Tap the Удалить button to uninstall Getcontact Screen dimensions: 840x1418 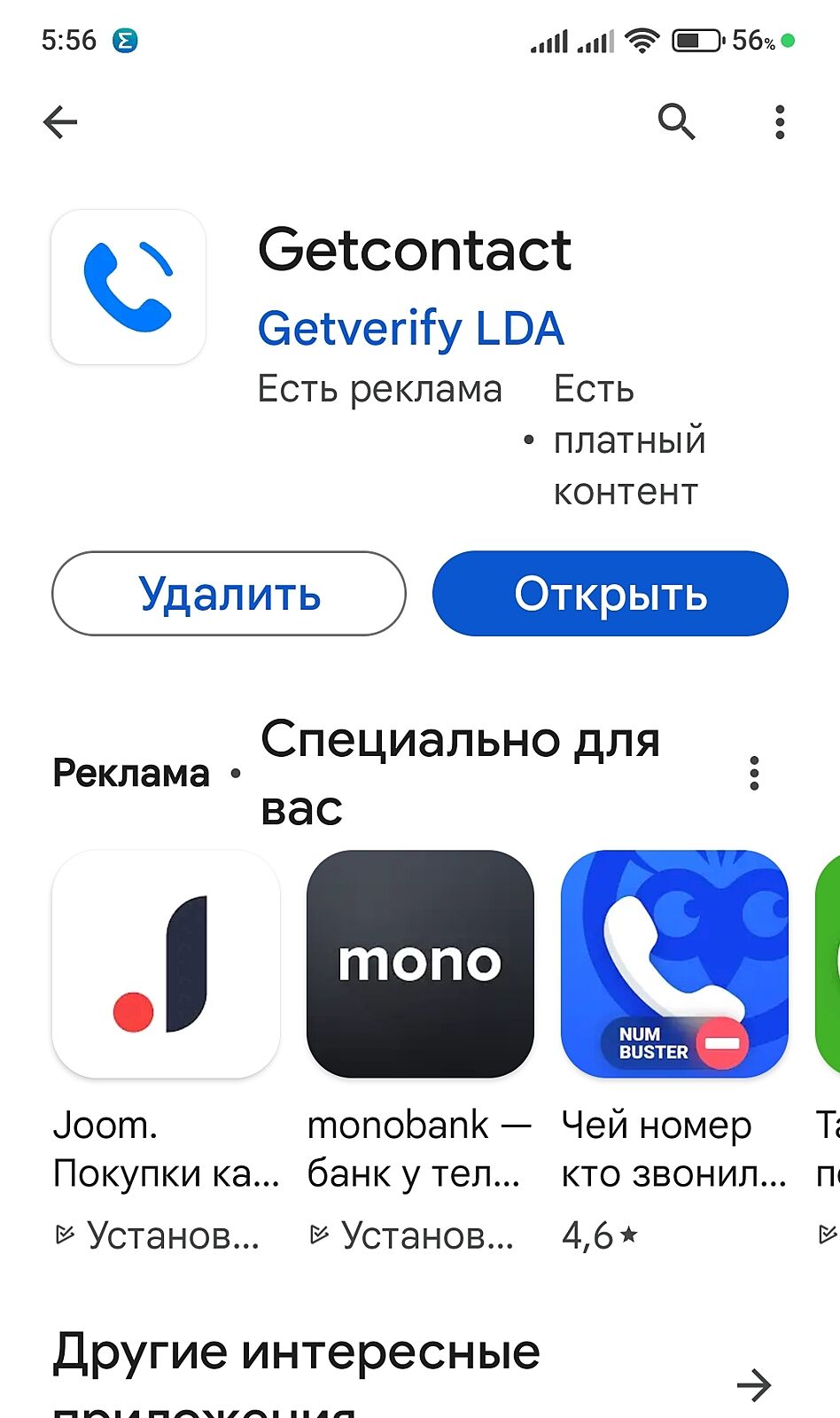pyautogui.click(x=229, y=593)
